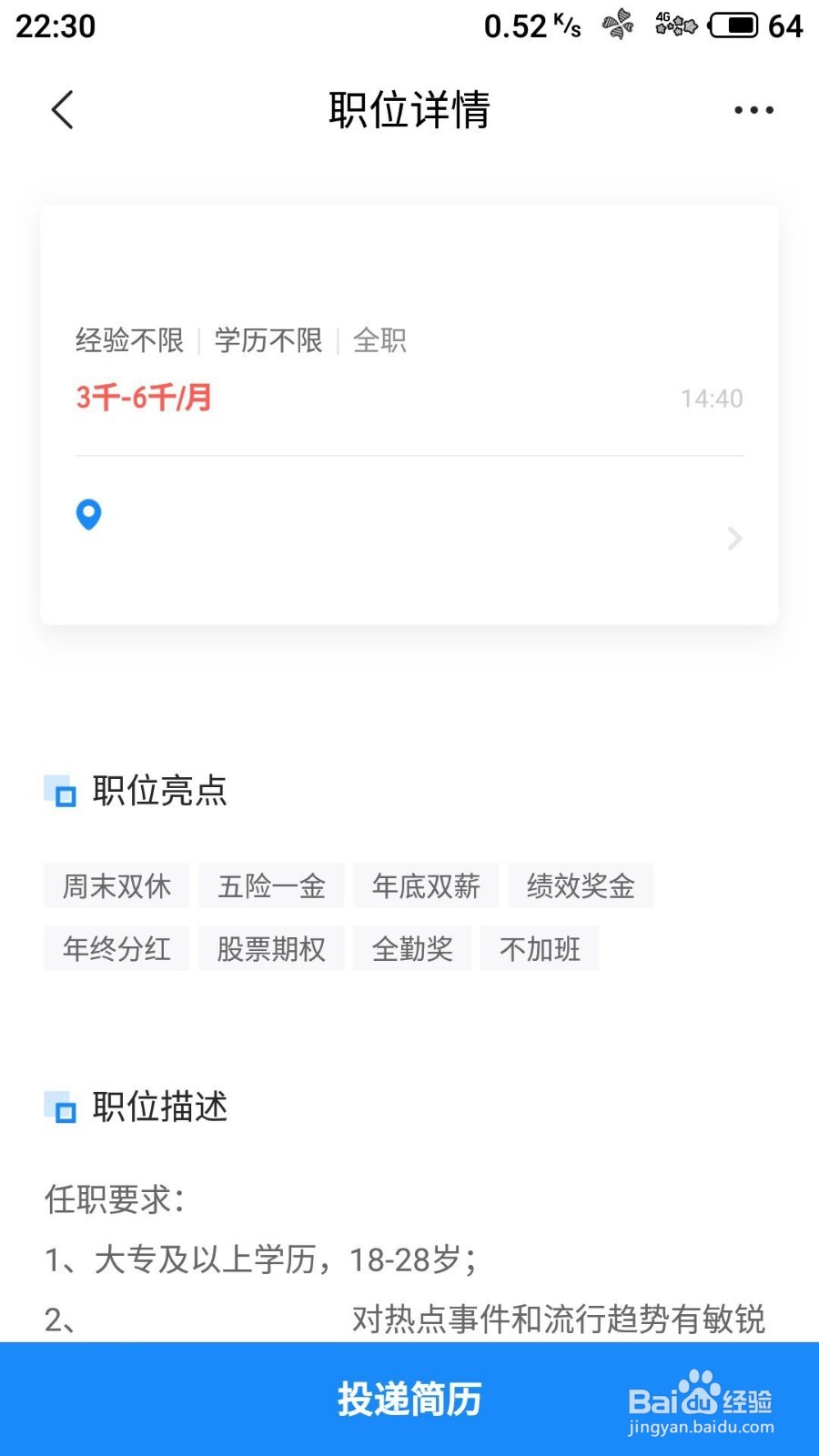Tap the battery icon in the status bar
The height and width of the screenshot is (1456, 819).
[x=733, y=25]
